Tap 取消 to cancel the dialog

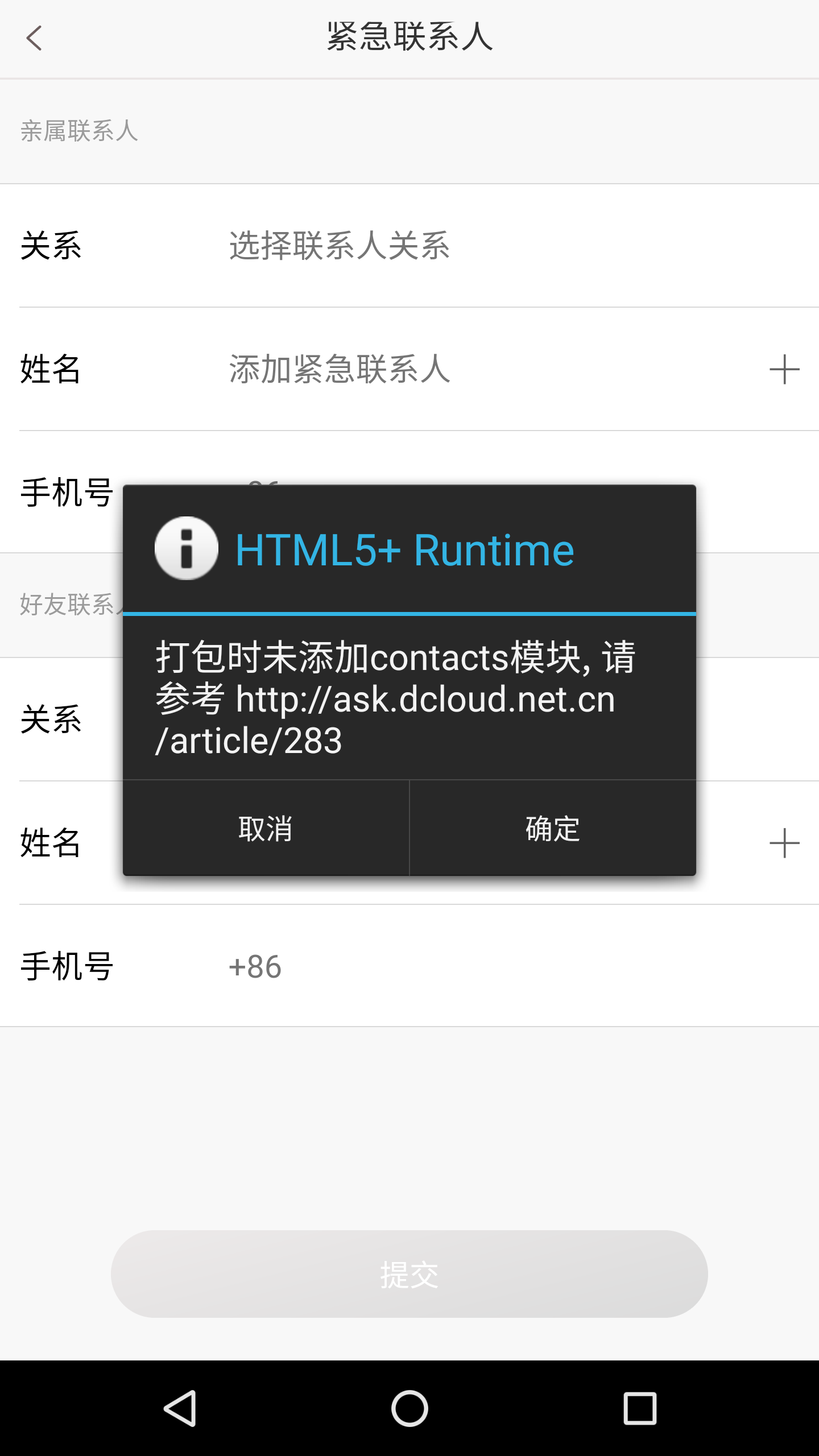click(x=266, y=828)
